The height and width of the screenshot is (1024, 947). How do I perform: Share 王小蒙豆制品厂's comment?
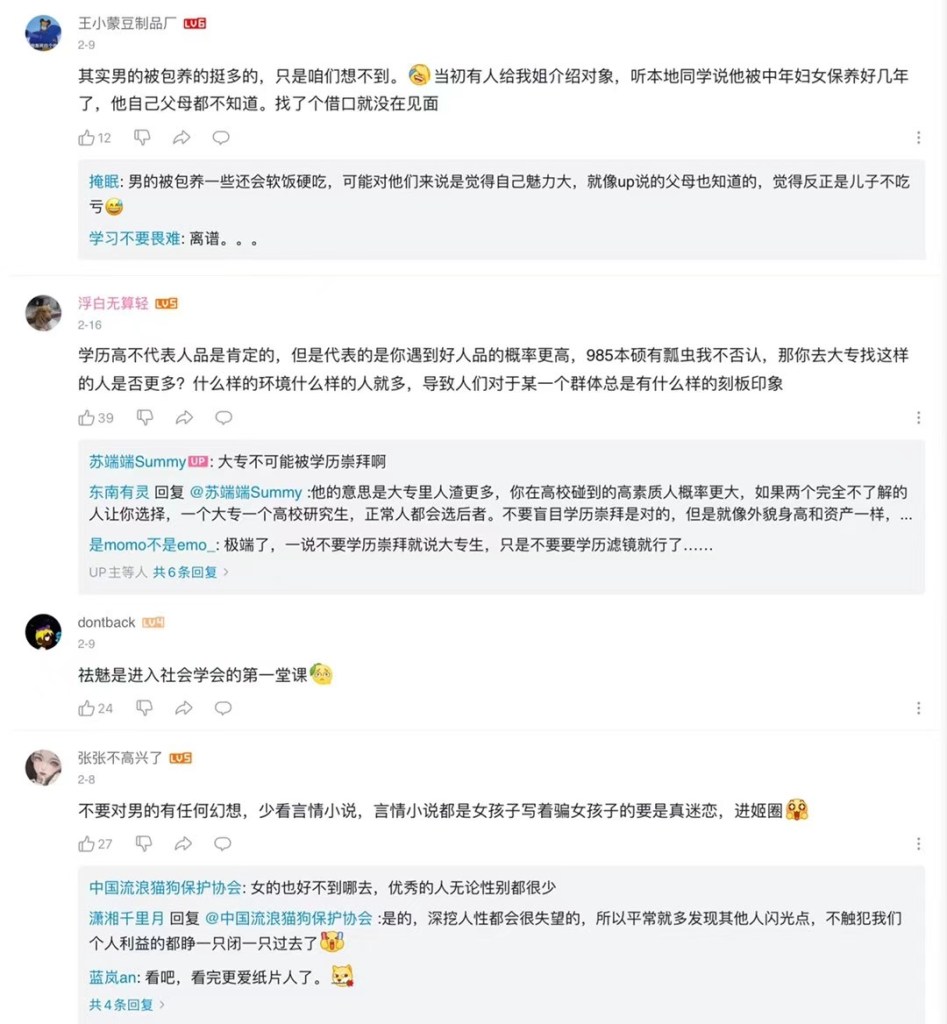tap(182, 138)
